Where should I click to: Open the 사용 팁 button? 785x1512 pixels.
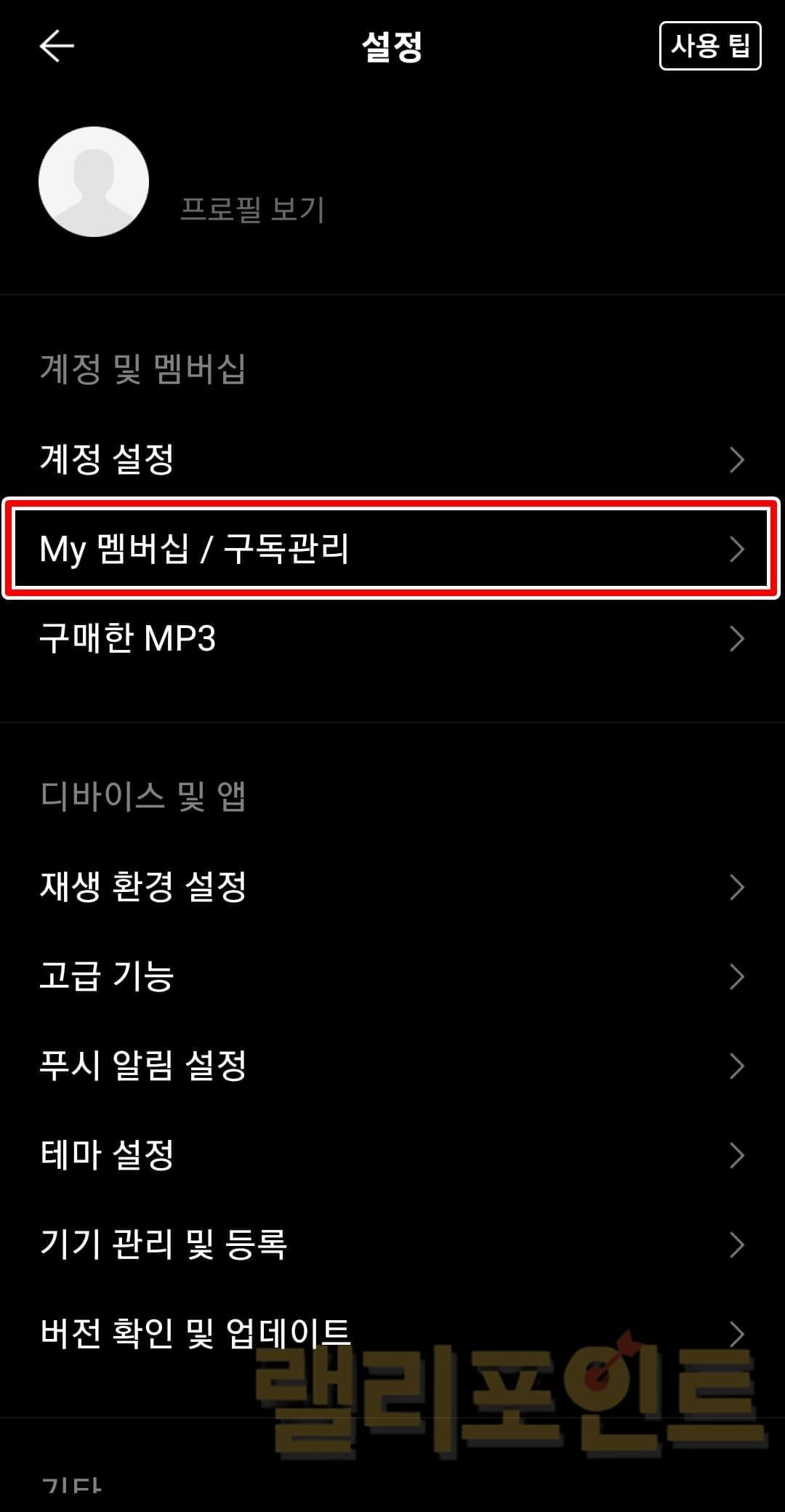coord(709,47)
